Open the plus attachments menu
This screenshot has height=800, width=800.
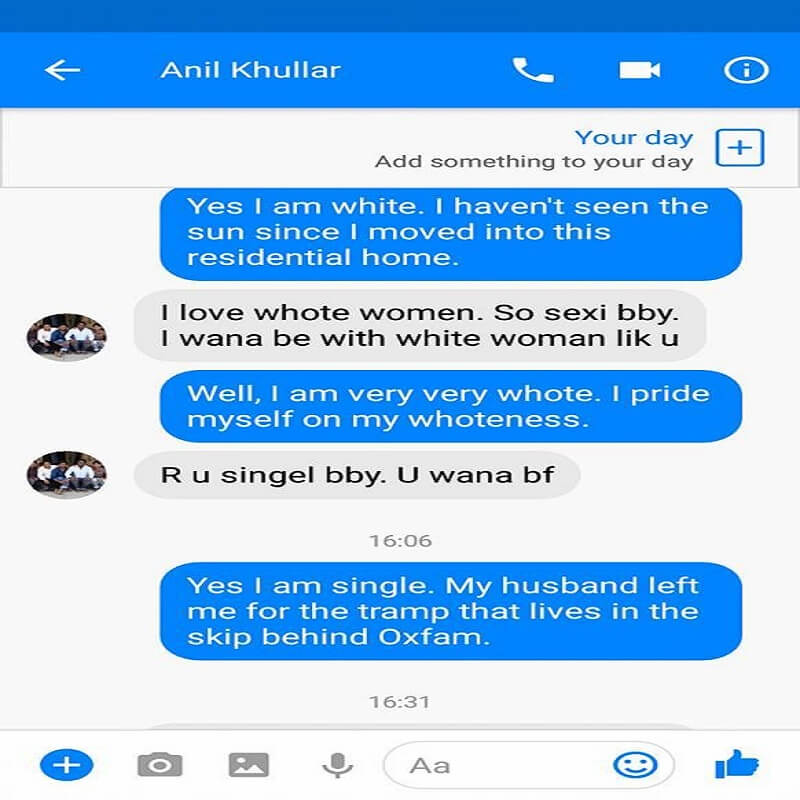(66, 765)
